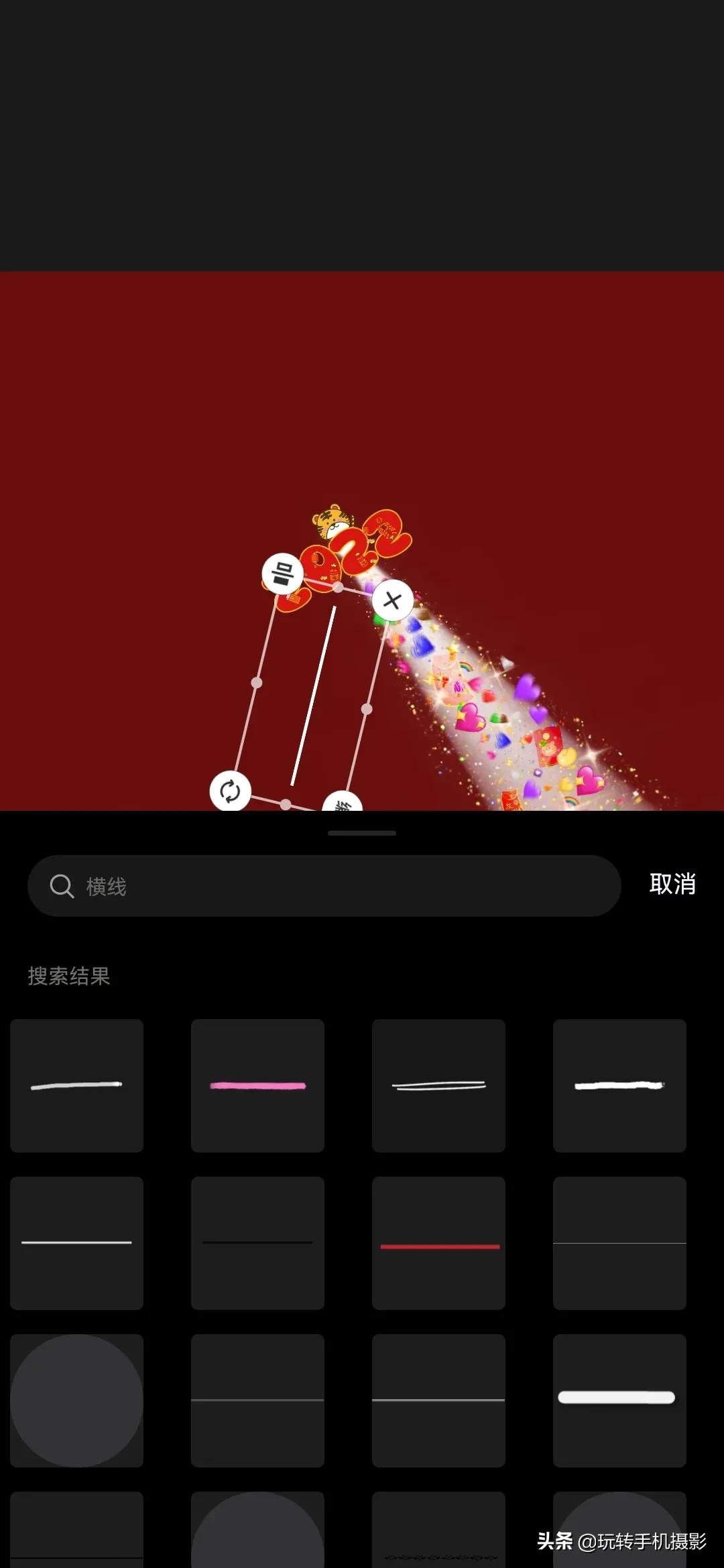Select the red horizontal line sticker
The image size is (724, 1568).
tap(438, 1243)
